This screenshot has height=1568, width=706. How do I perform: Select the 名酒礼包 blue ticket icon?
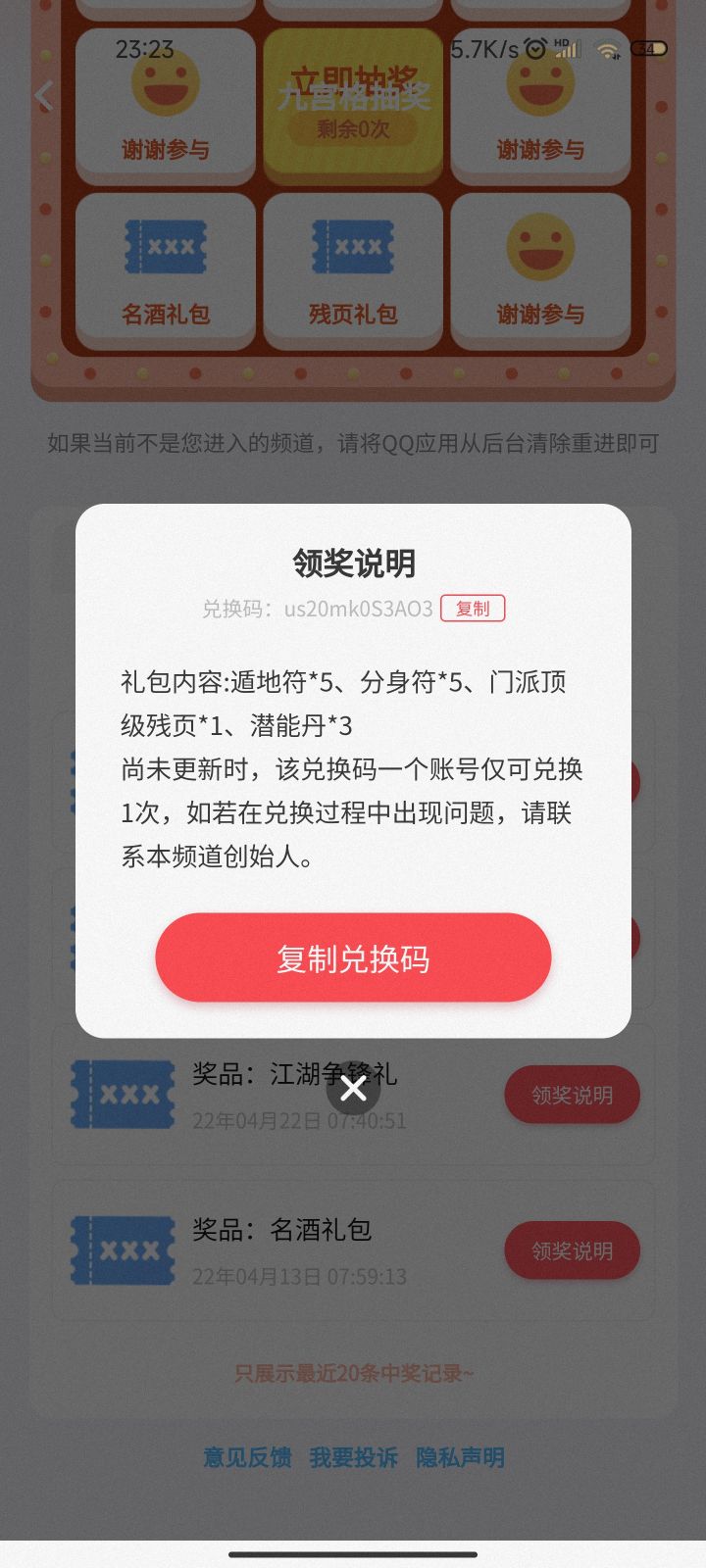164,248
